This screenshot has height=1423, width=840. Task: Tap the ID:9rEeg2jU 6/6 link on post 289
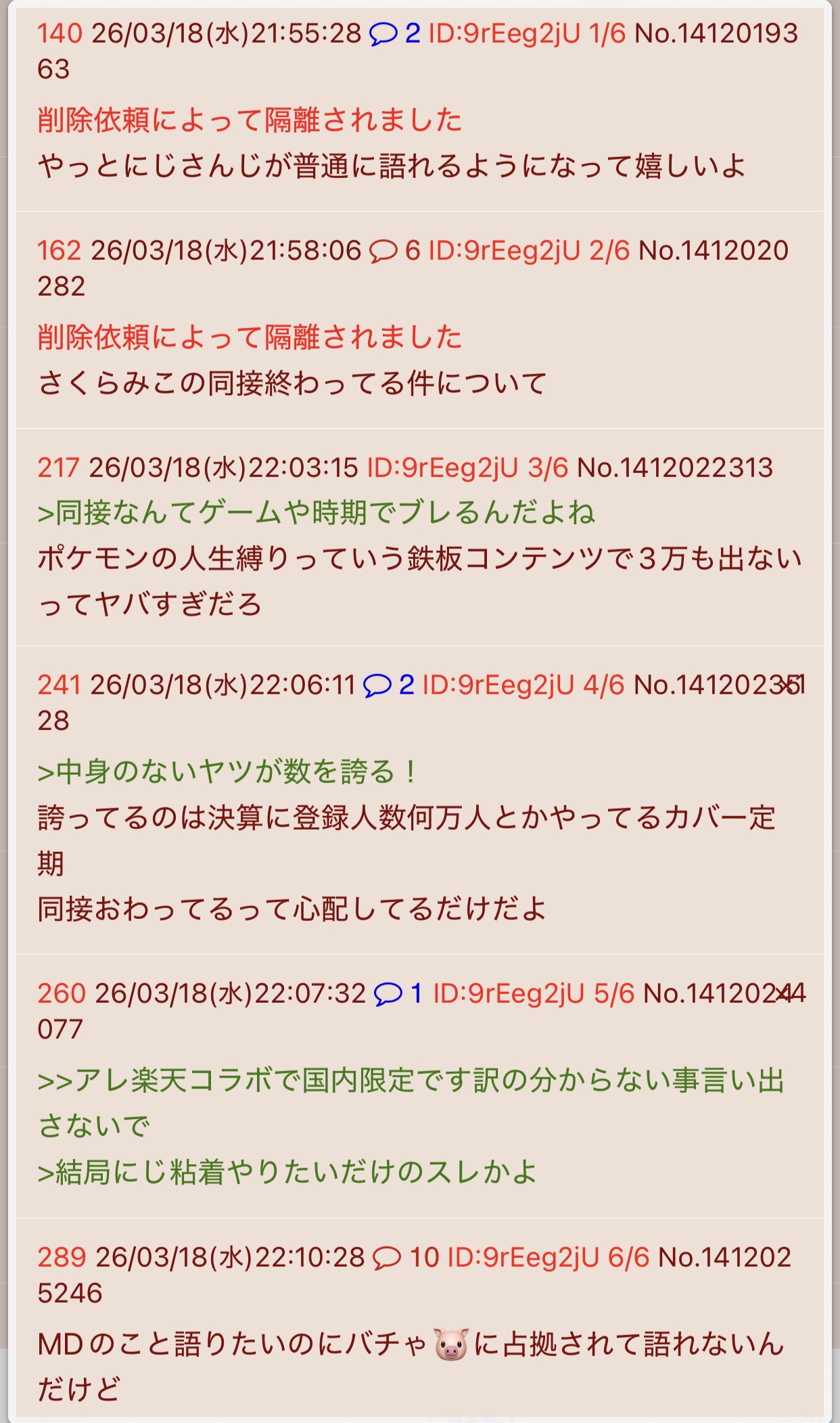pyautogui.click(x=548, y=1257)
